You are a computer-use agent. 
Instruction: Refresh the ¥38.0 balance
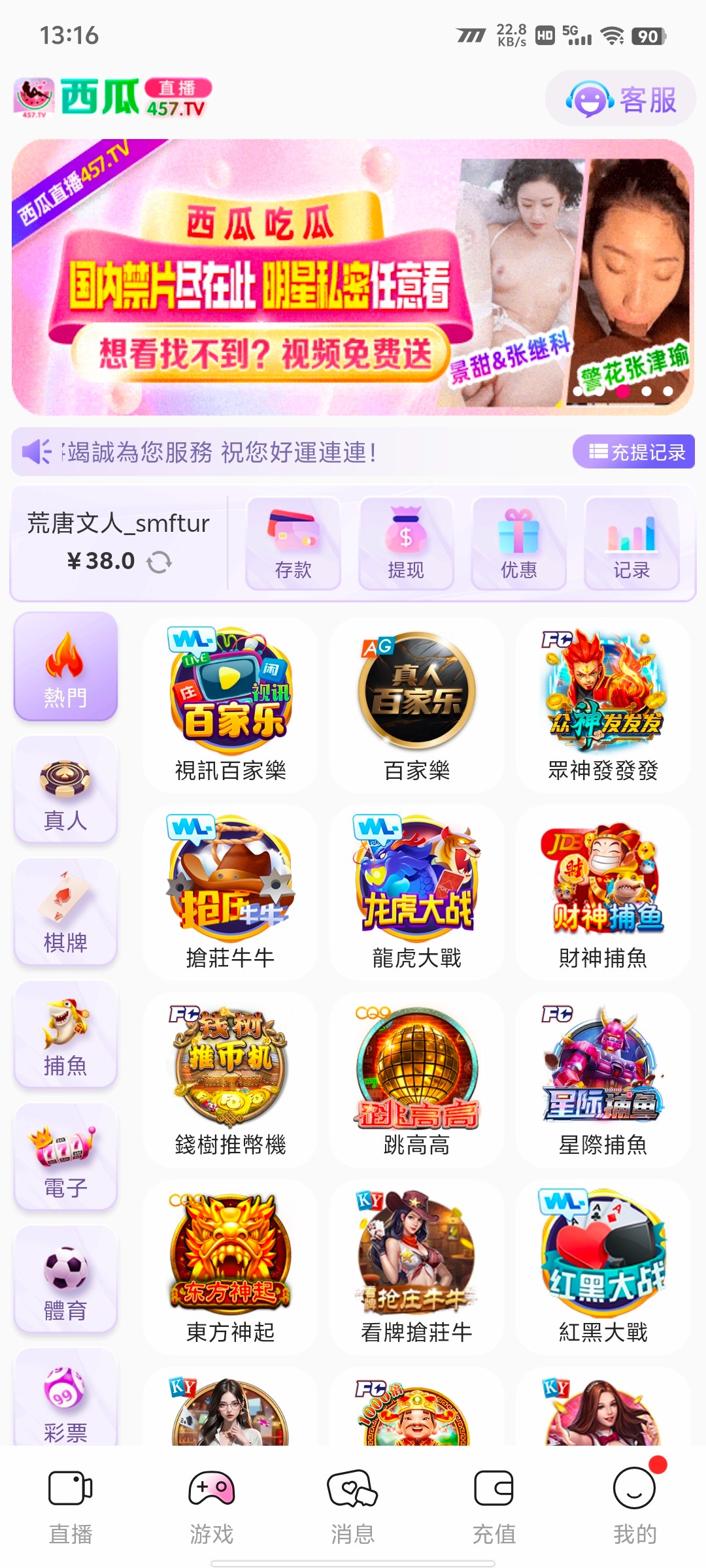click(x=159, y=562)
